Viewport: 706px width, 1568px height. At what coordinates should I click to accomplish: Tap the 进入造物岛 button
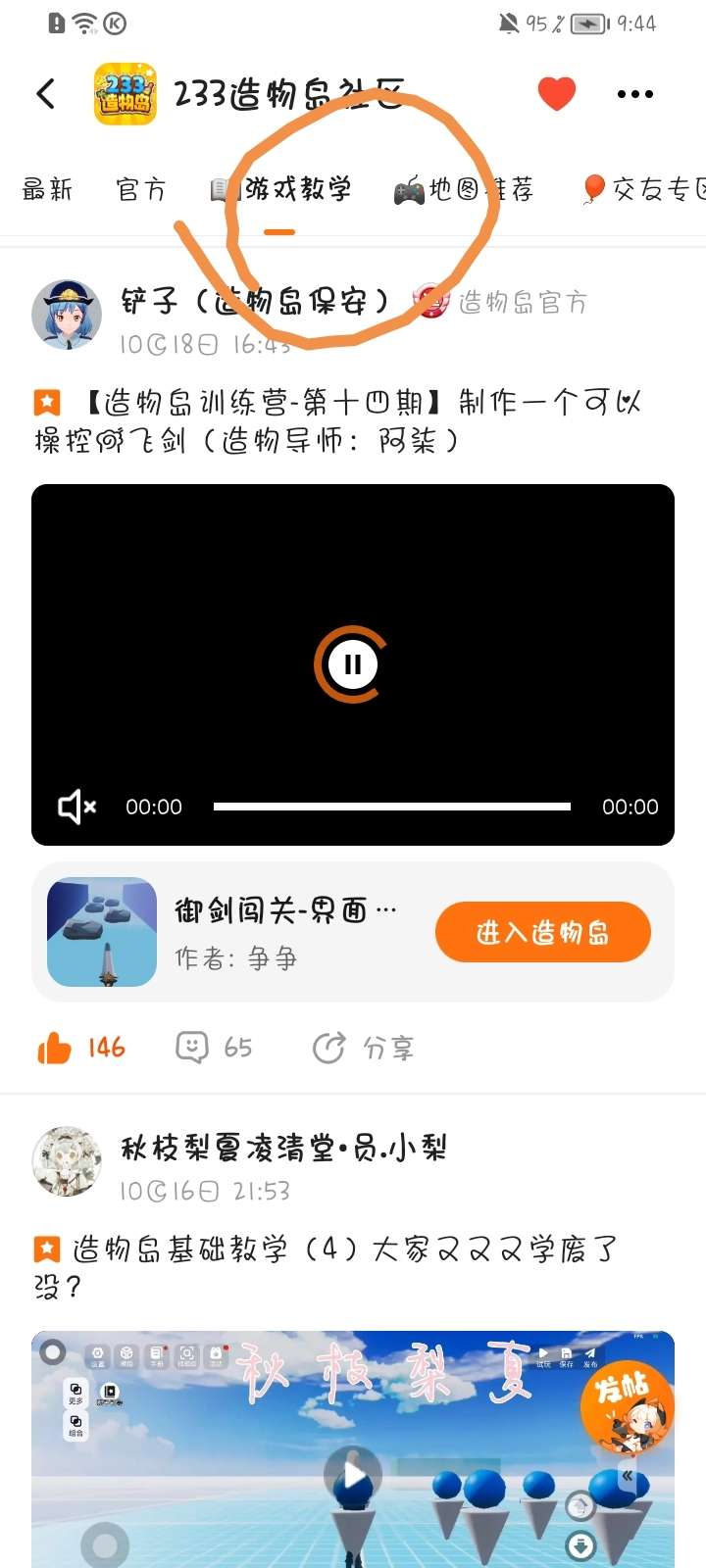pyautogui.click(x=542, y=932)
